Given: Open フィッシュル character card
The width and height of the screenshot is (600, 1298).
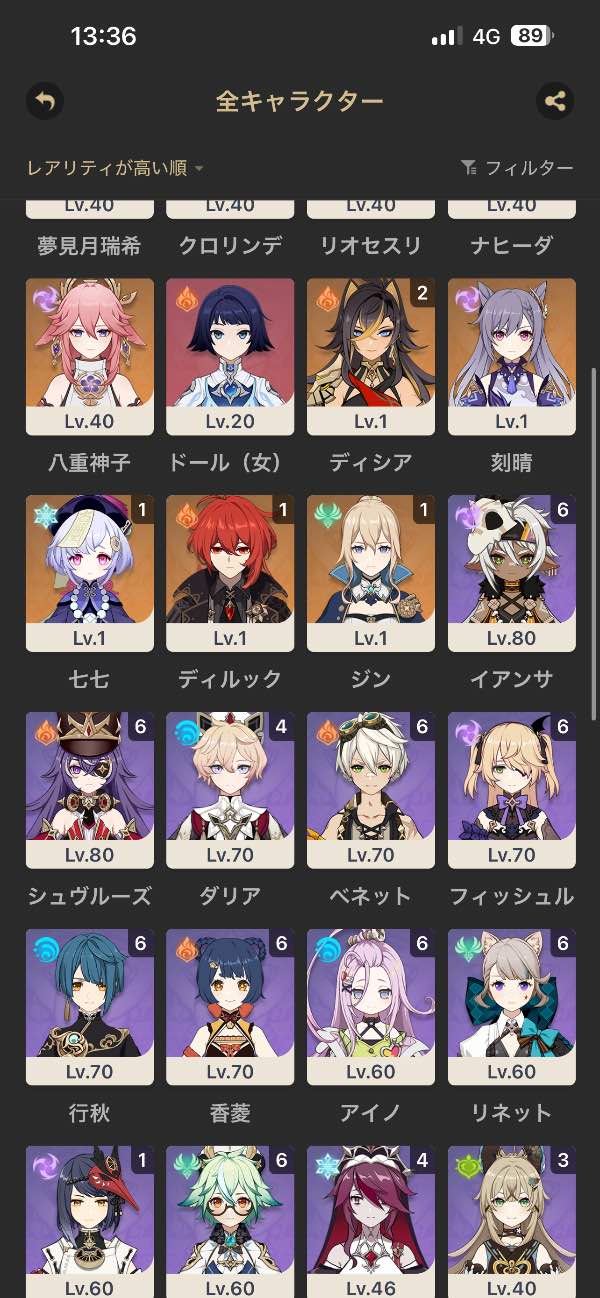Looking at the screenshot, I should (512, 790).
